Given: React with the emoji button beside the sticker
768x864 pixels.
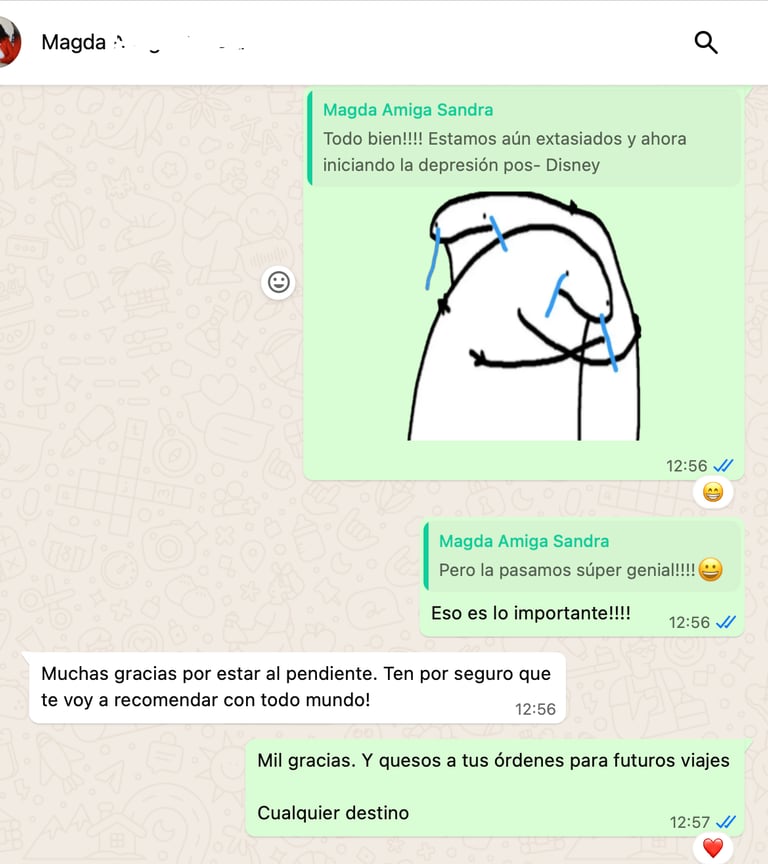Looking at the screenshot, I should coord(279,282).
